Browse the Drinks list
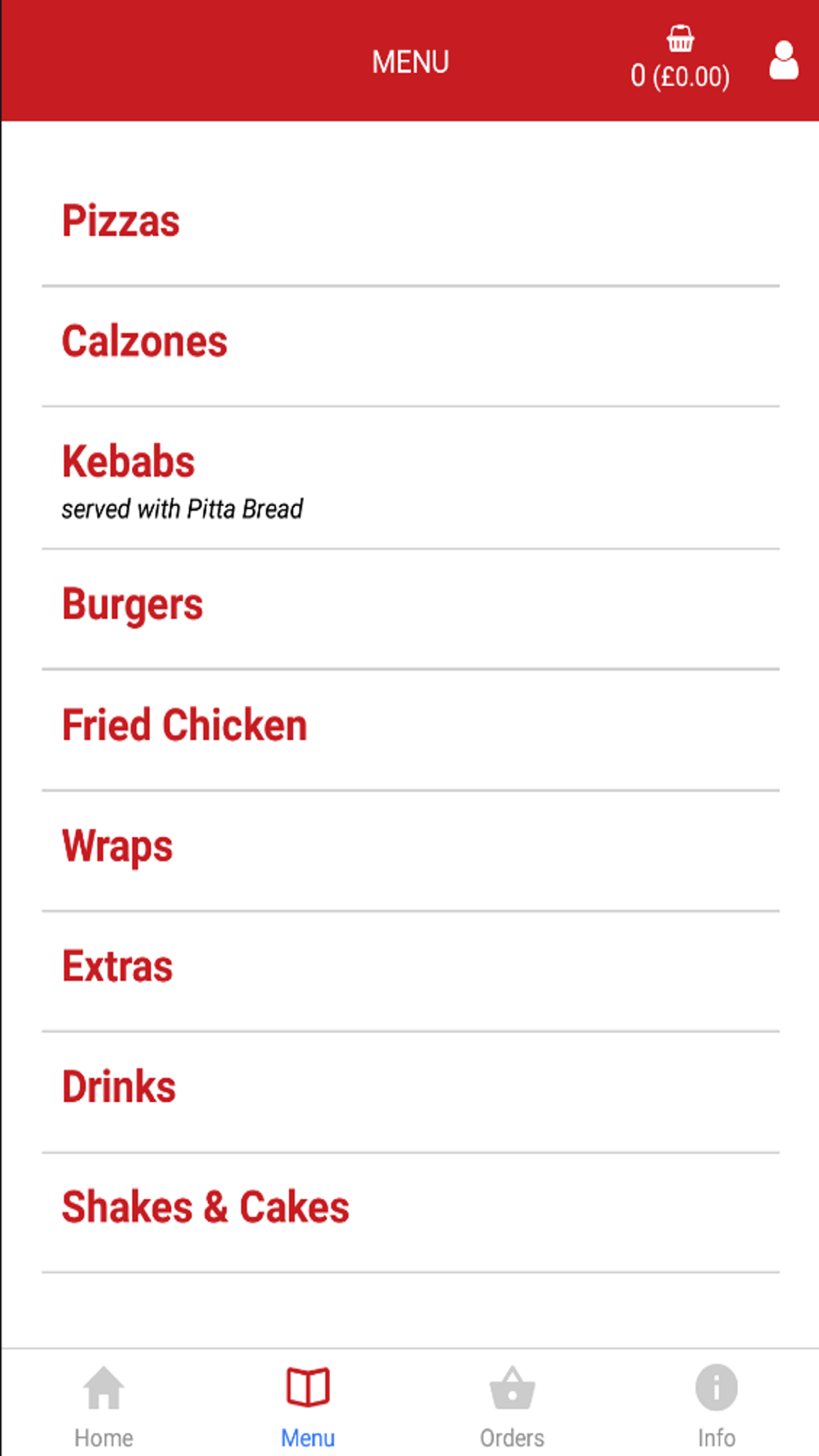 coord(410,1092)
